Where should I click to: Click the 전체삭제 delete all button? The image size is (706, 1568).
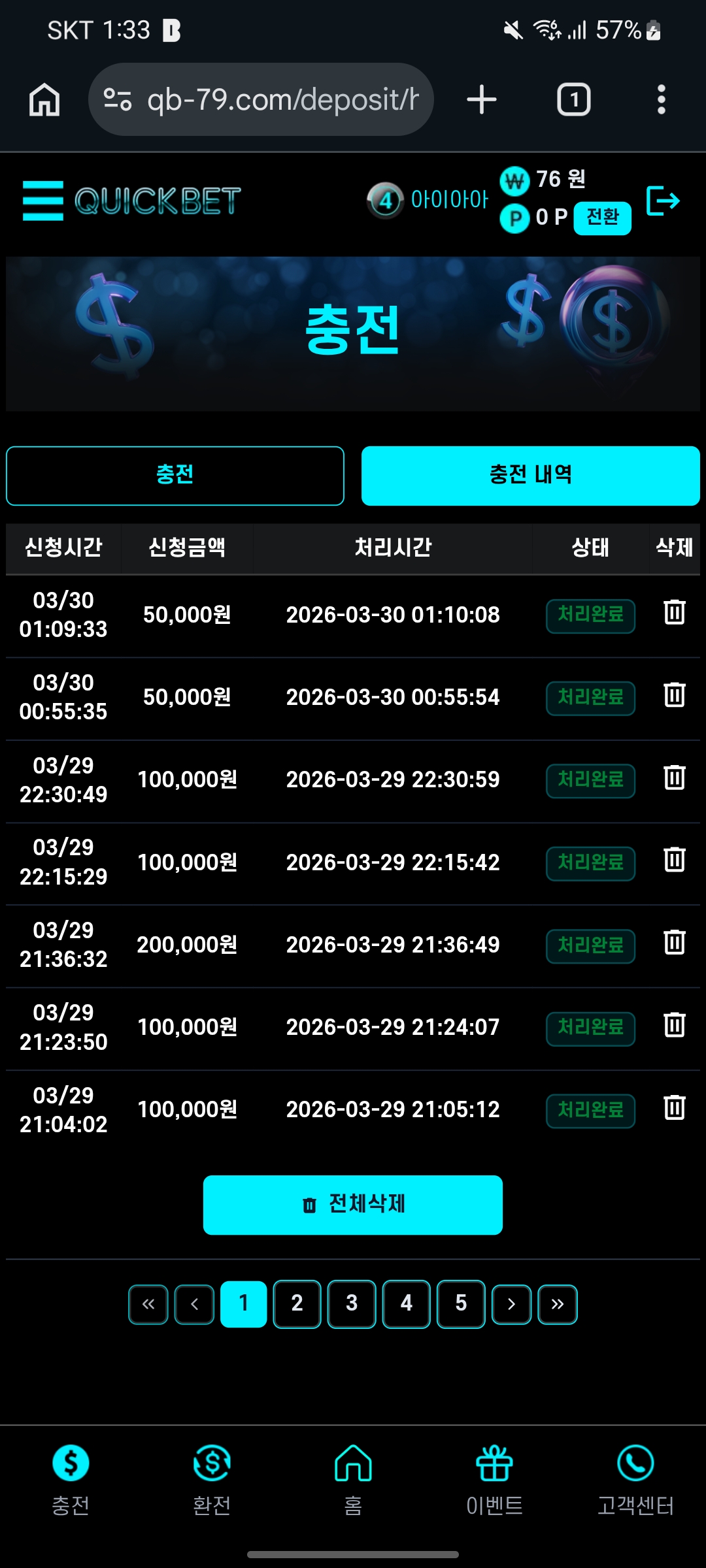coord(352,1205)
